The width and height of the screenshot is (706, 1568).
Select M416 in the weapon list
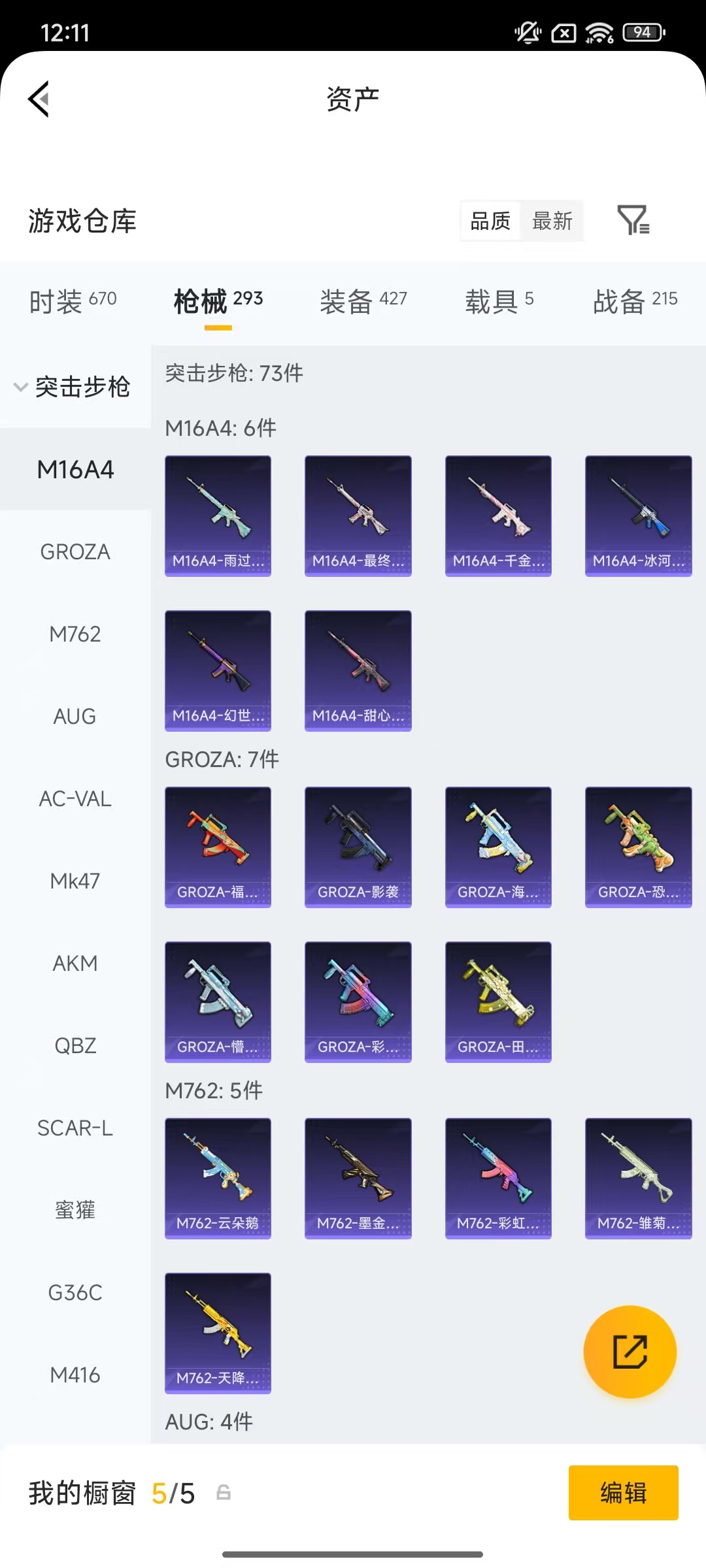tap(75, 1375)
